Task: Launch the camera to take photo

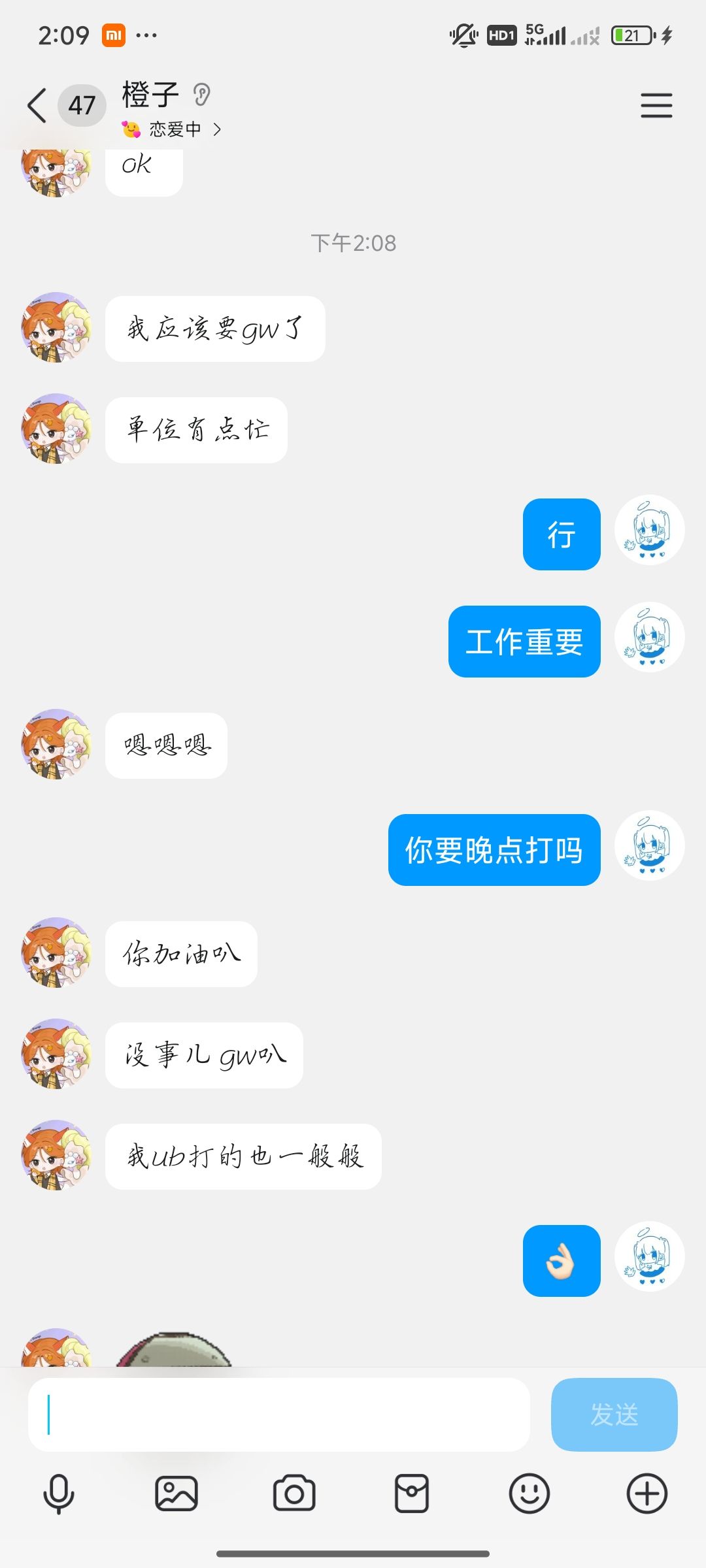Action: pos(294,1494)
